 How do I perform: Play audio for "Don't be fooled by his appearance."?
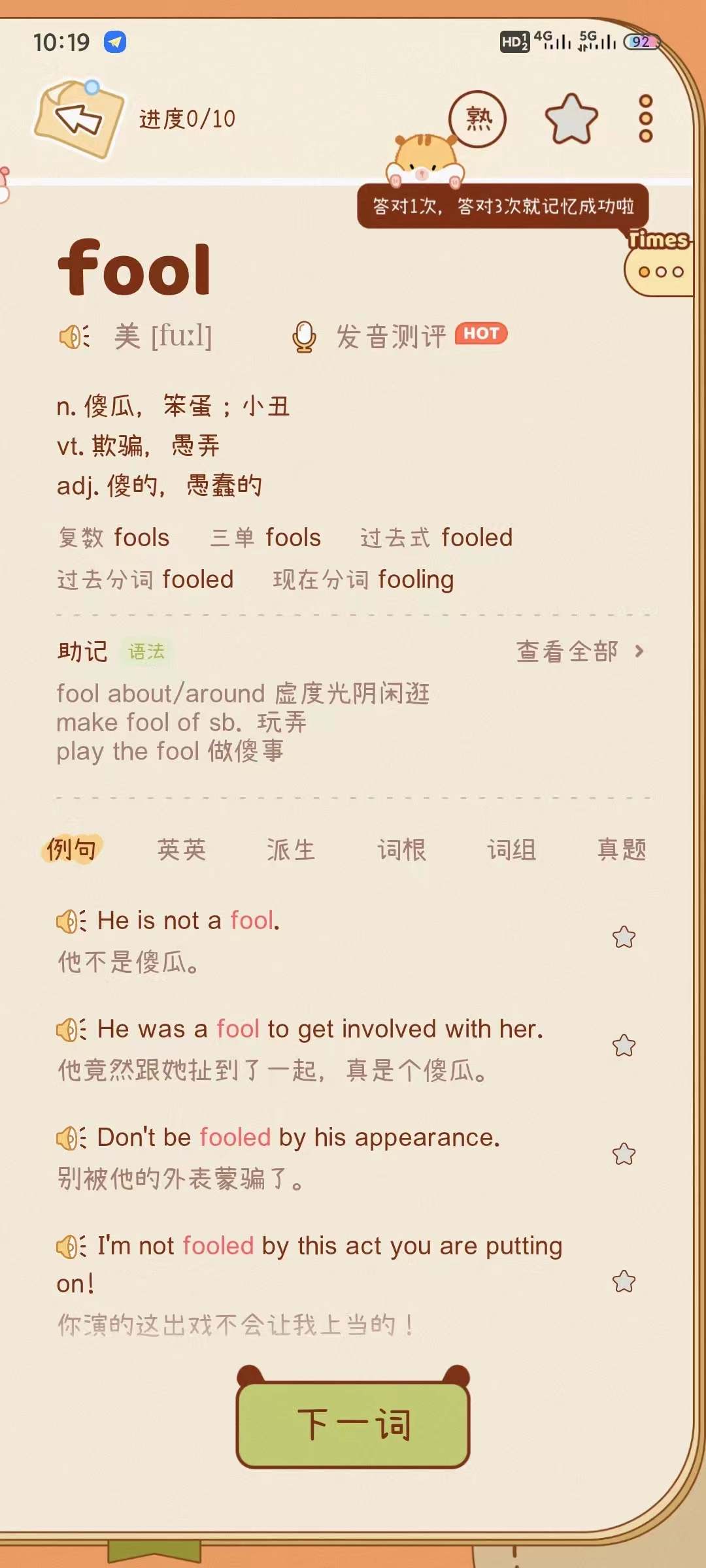coord(71,1139)
